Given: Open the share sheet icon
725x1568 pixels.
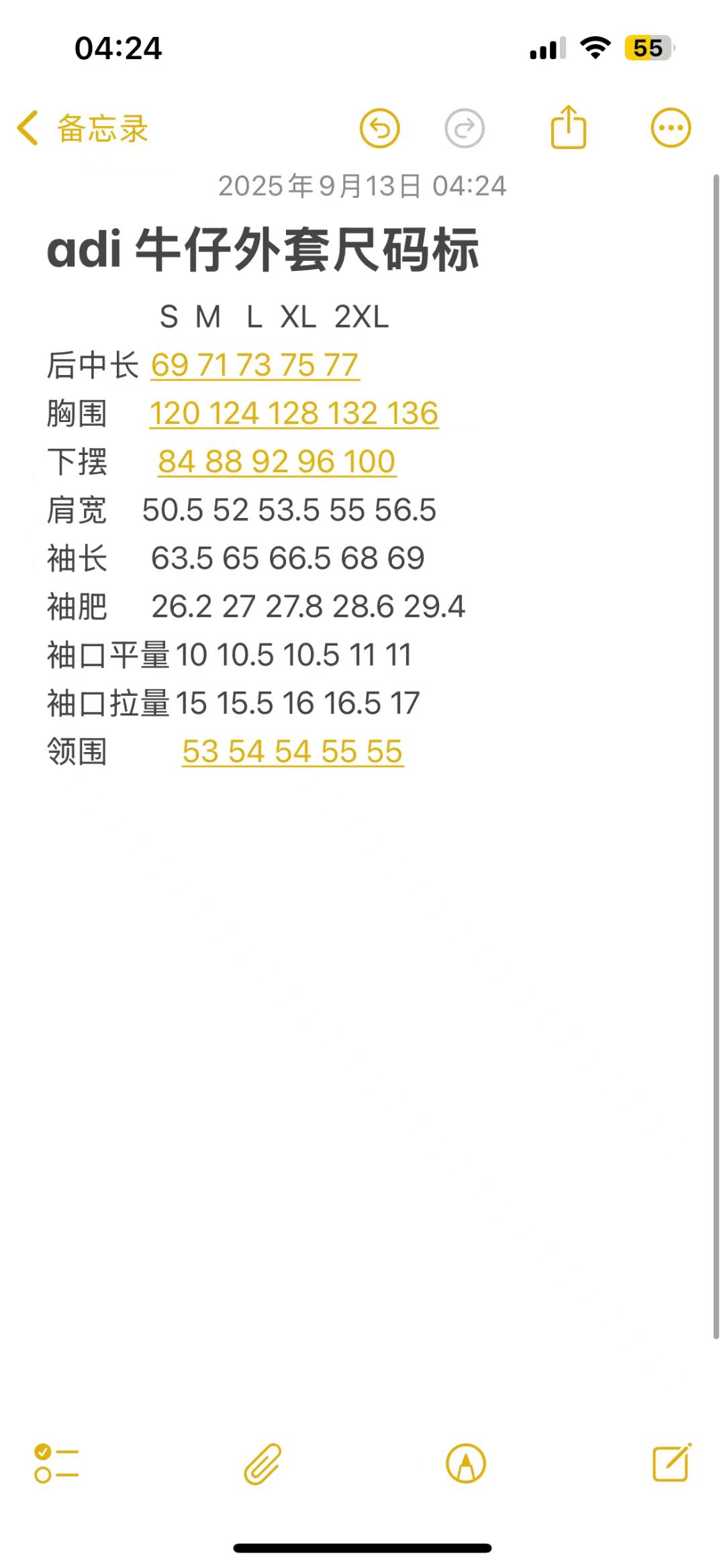Looking at the screenshot, I should pyautogui.click(x=569, y=127).
